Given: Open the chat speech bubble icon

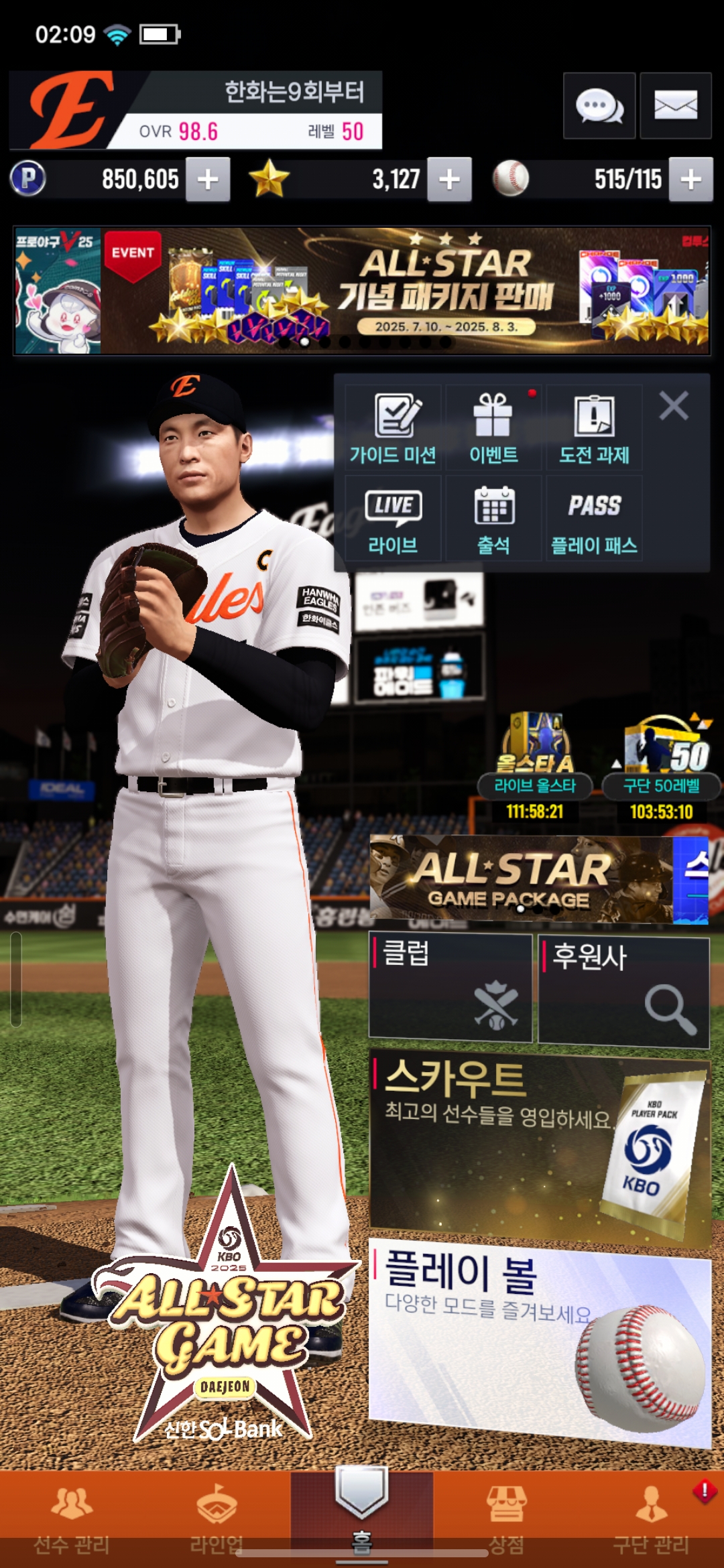Looking at the screenshot, I should 599,106.
